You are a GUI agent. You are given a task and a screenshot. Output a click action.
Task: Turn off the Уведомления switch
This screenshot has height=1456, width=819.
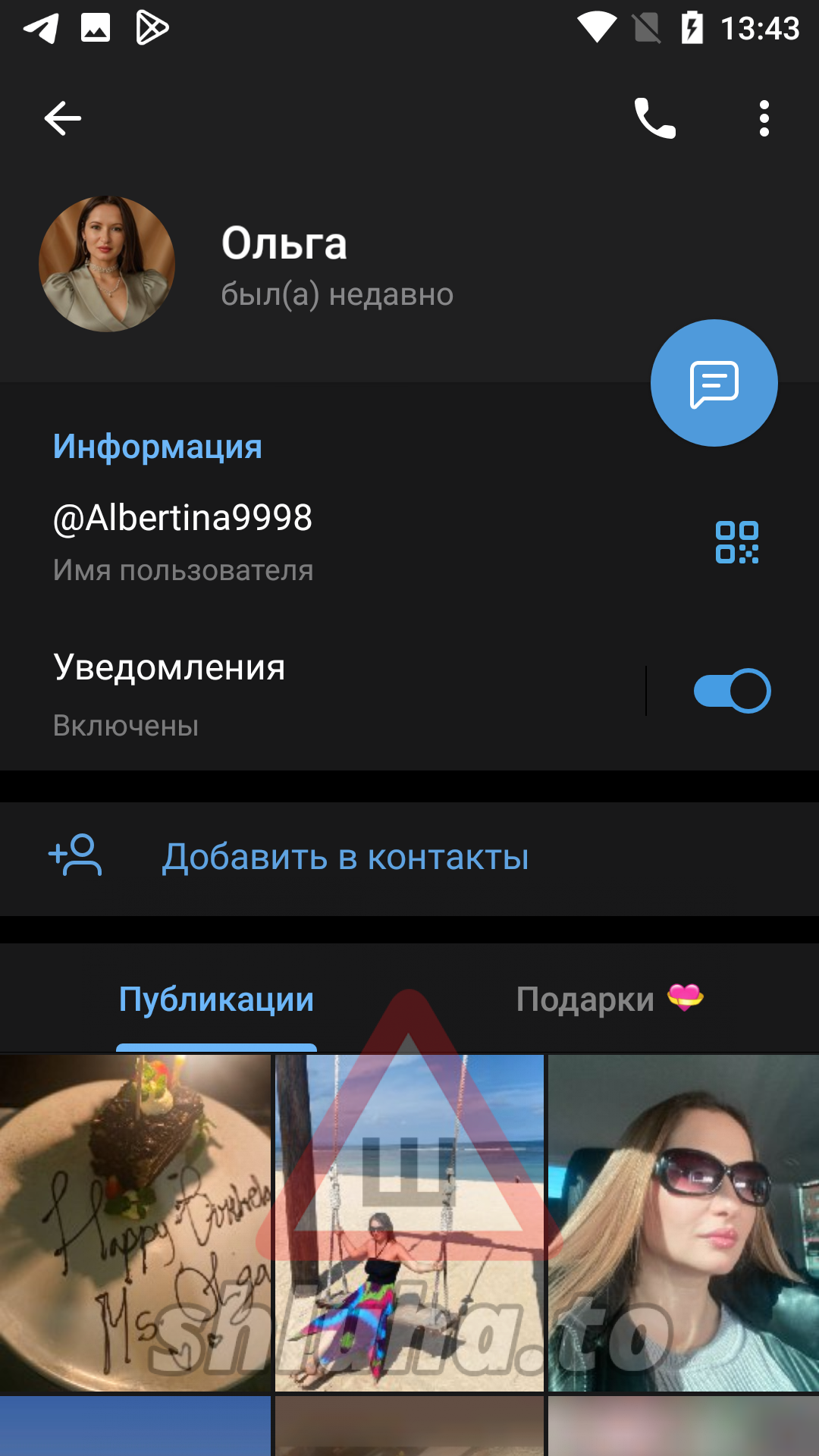[732, 691]
